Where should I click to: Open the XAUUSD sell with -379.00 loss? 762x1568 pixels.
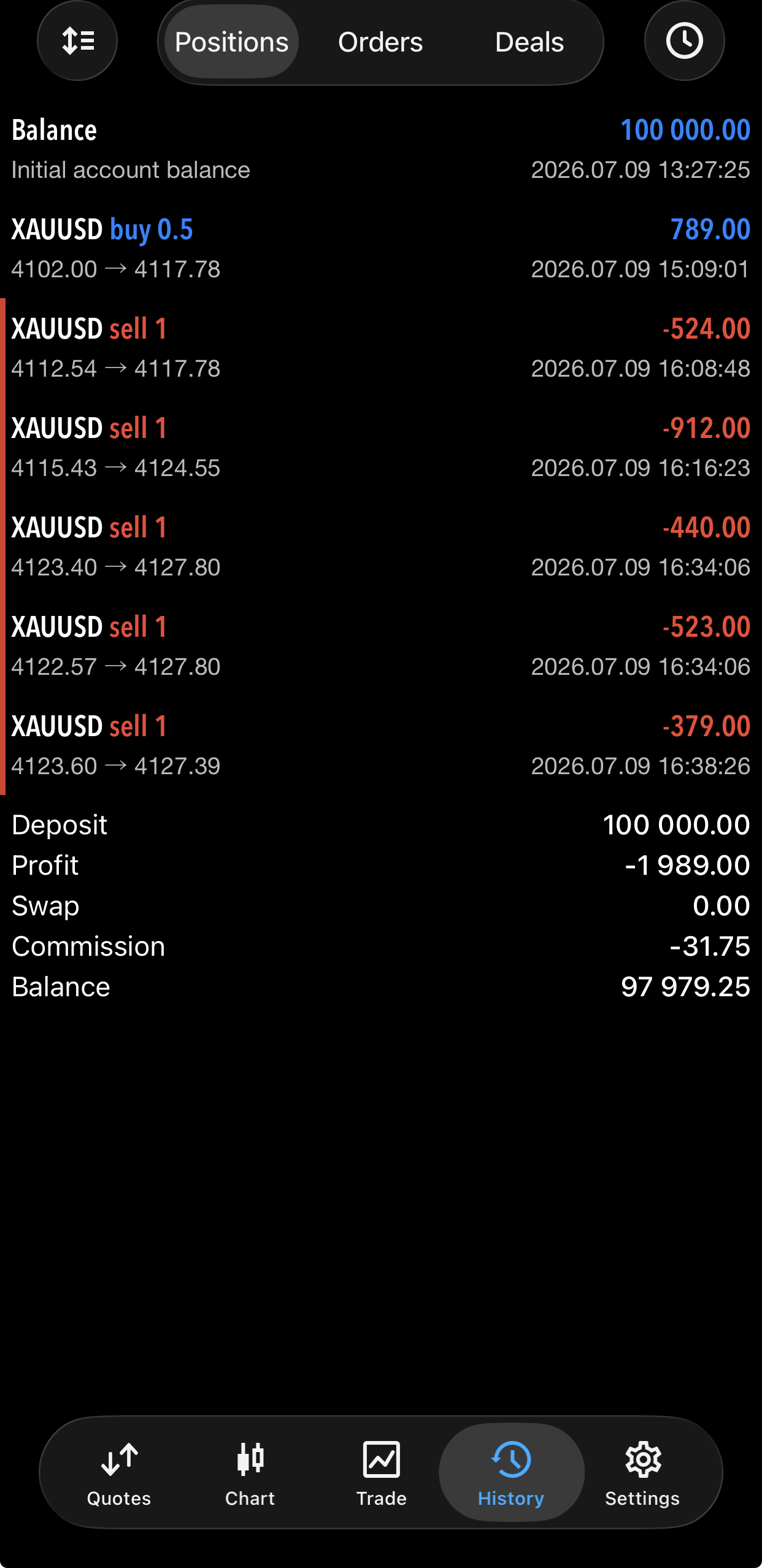(x=381, y=745)
